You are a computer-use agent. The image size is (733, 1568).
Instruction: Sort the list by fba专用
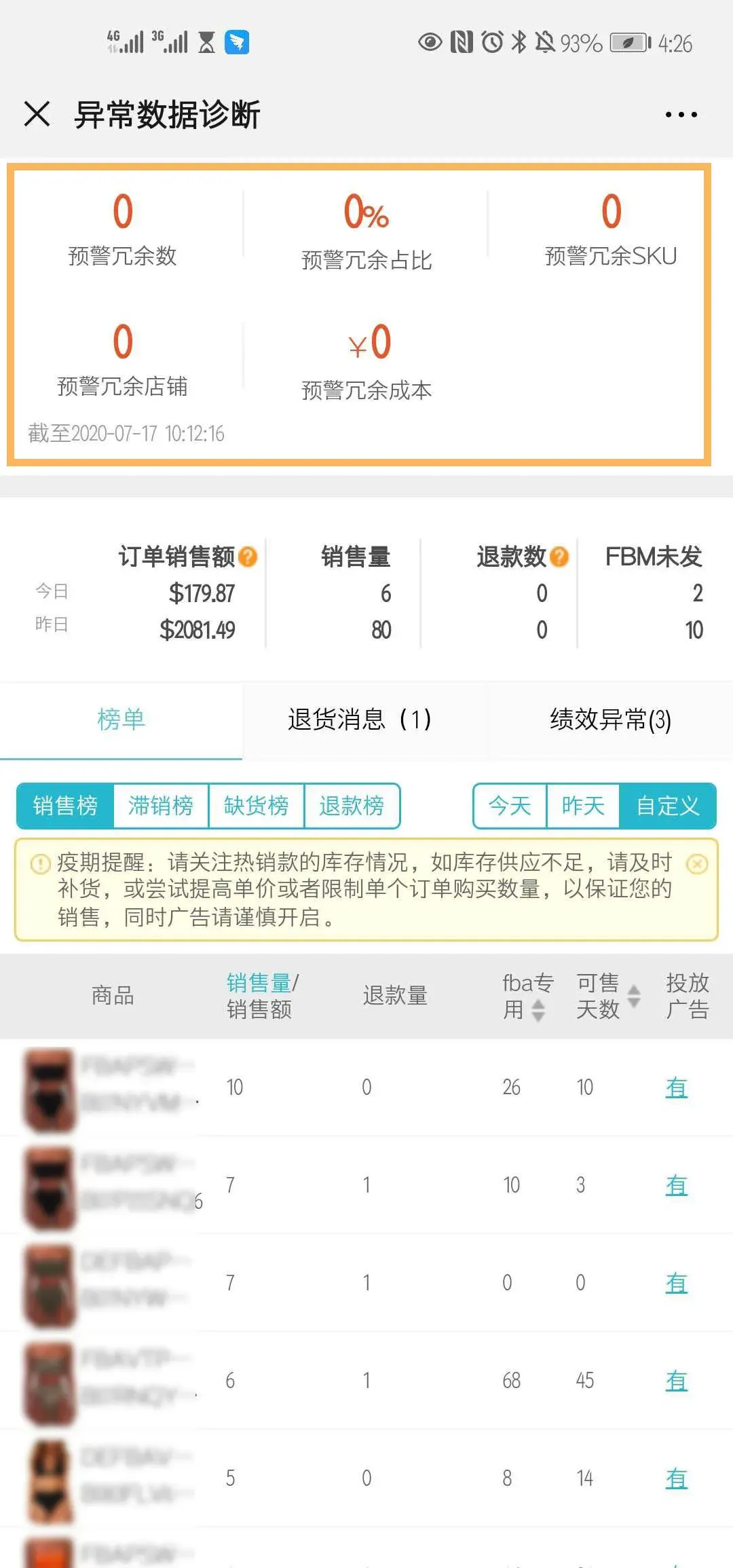[528, 996]
